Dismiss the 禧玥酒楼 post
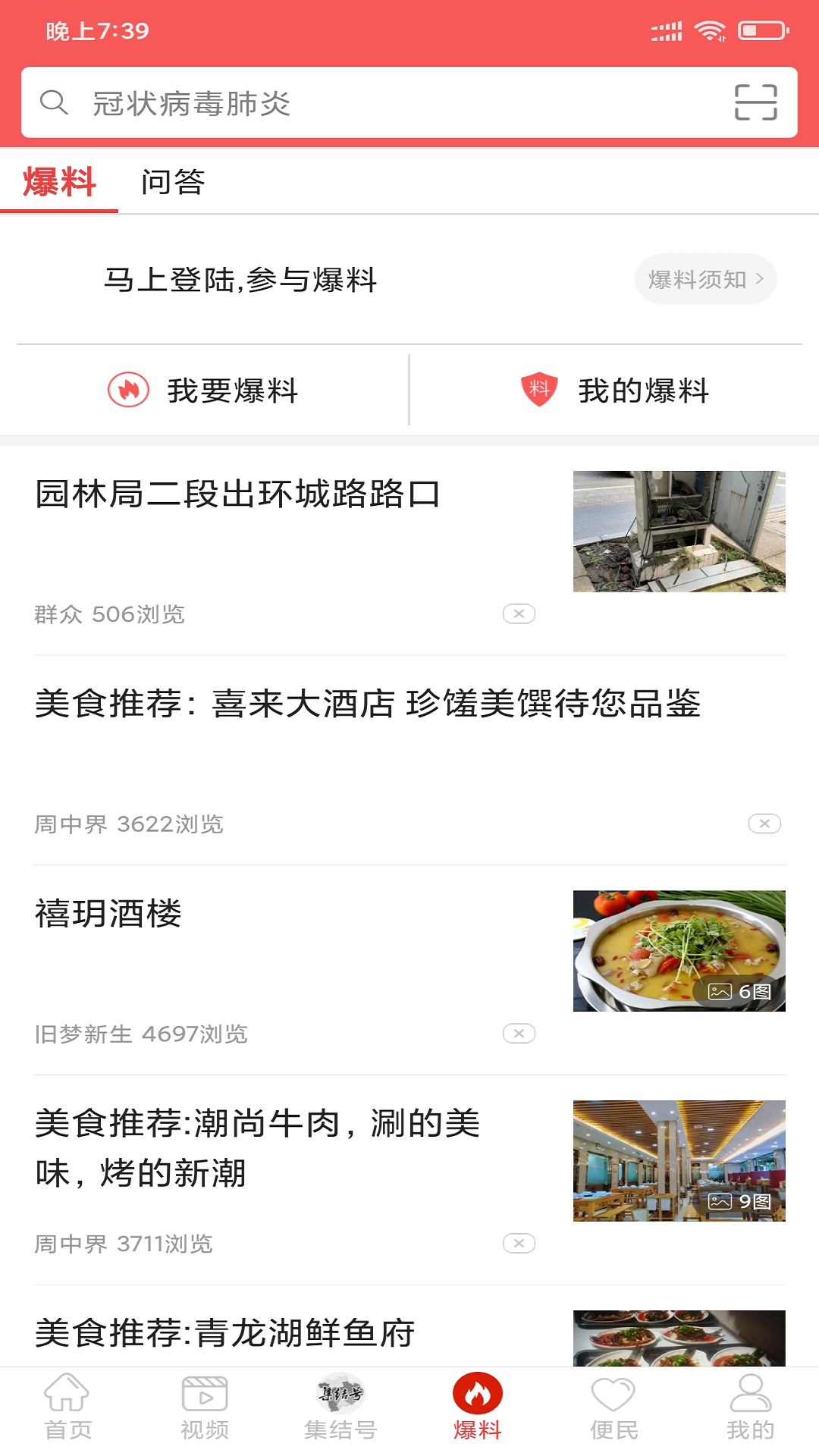The width and height of the screenshot is (819, 1456). [x=520, y=1031]
